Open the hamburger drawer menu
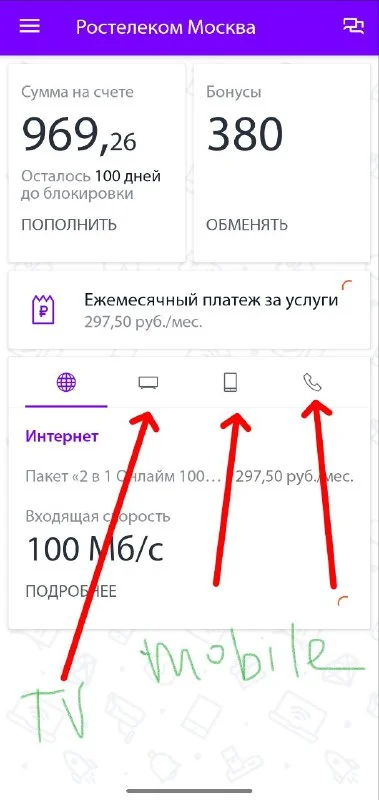Image resolution: width=379 pixels, height=800 pixels. click(30, 27)
